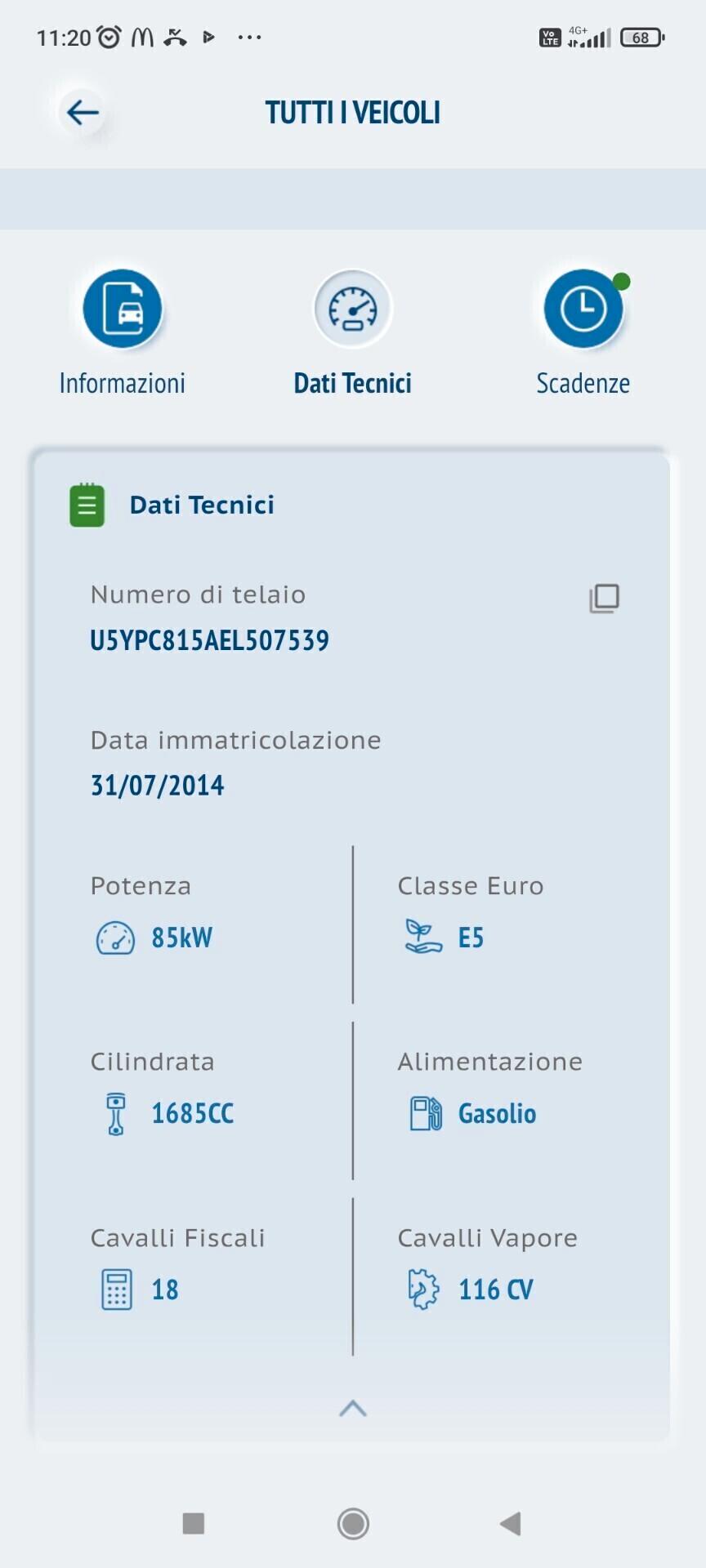Copy the numero di telaio
Screen dimensions: 706x1568
[x=604, y=599]
